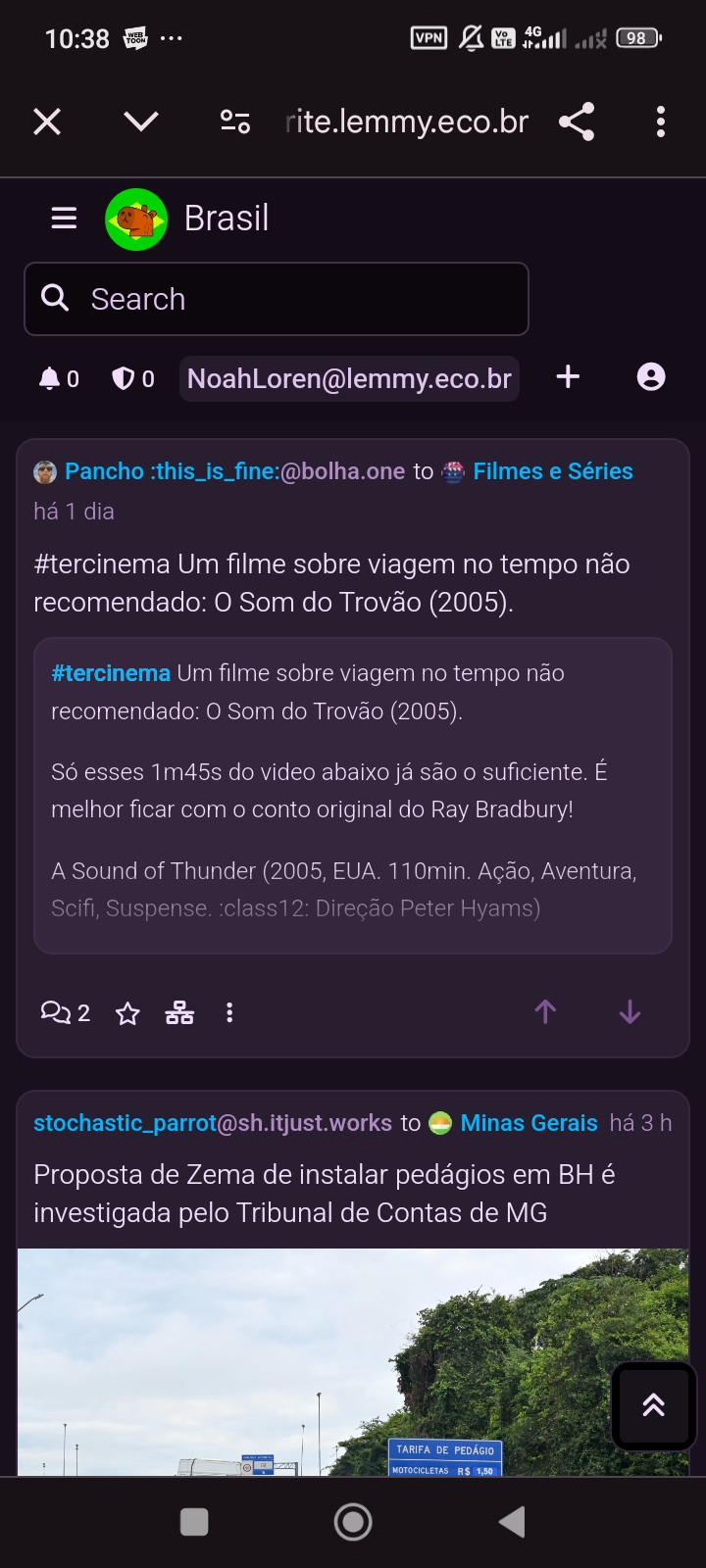Image resolution: width=706 pixels, height=1568 pixels.
Task: Cross-post using the network icon on Pancho's post
Action: tap(179, 1012)
